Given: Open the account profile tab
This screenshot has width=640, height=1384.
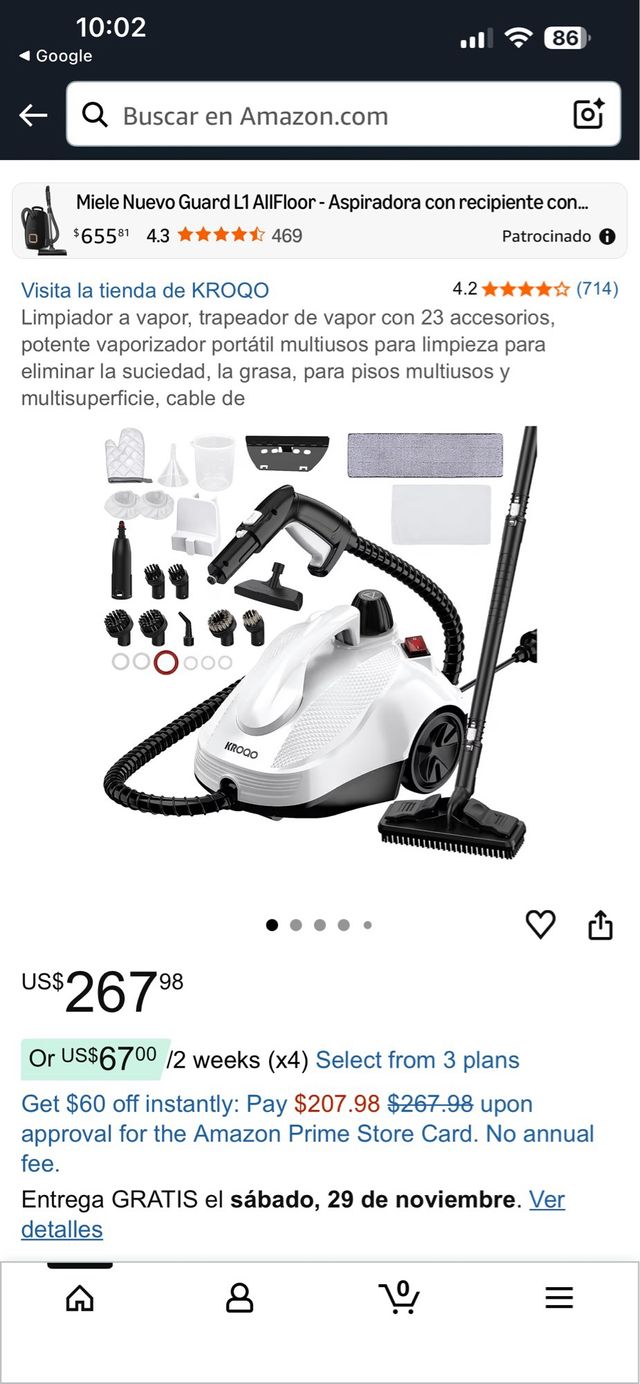Looking at the screenshot, I should (239, 1298).
